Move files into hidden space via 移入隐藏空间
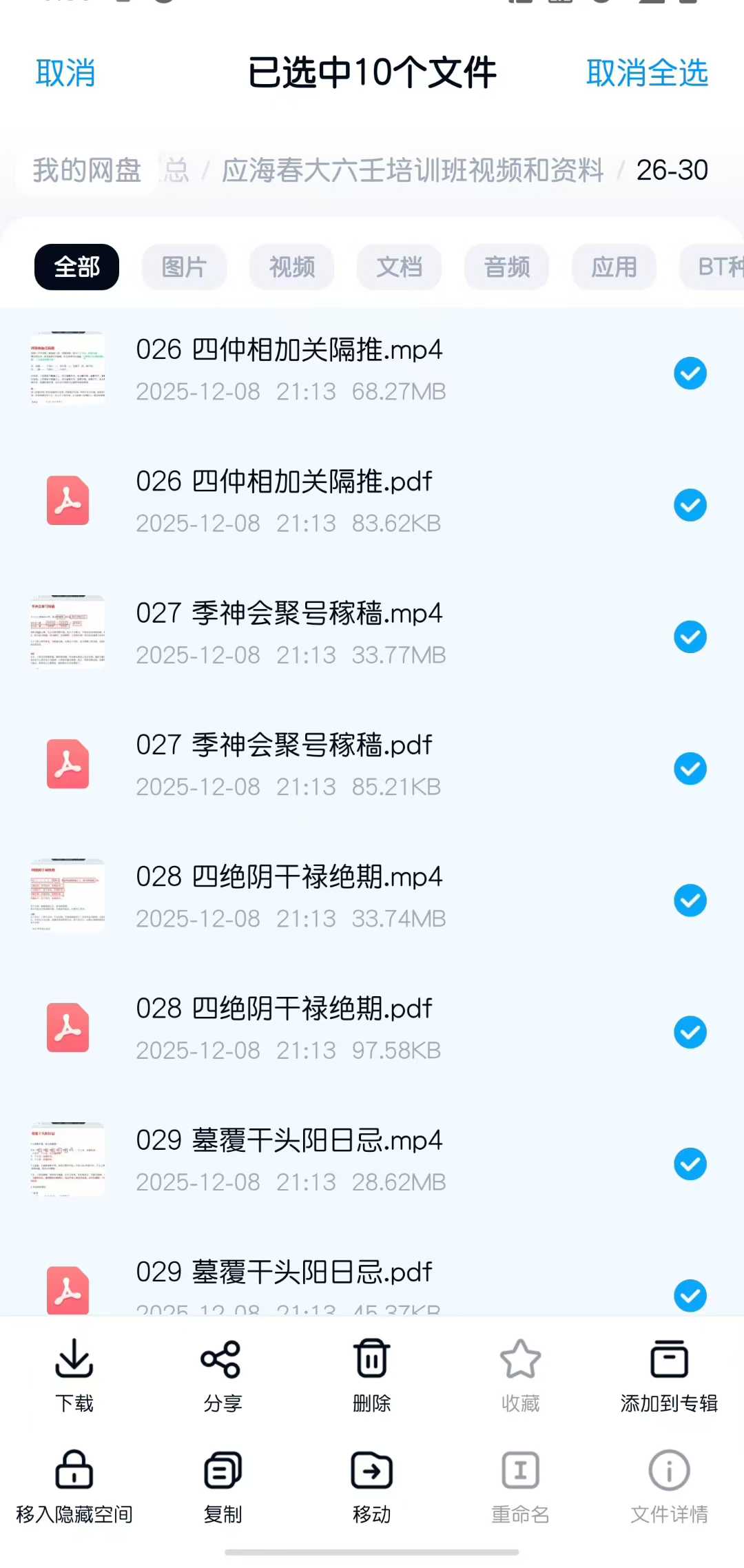This screenshot has width=744, height=1568. coord(74,1486)
